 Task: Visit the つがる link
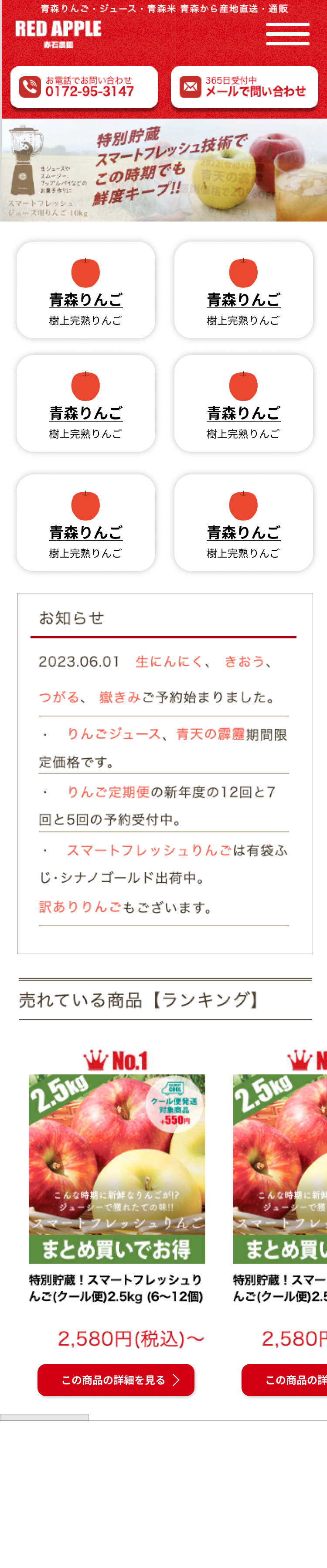tap(59, 697)
